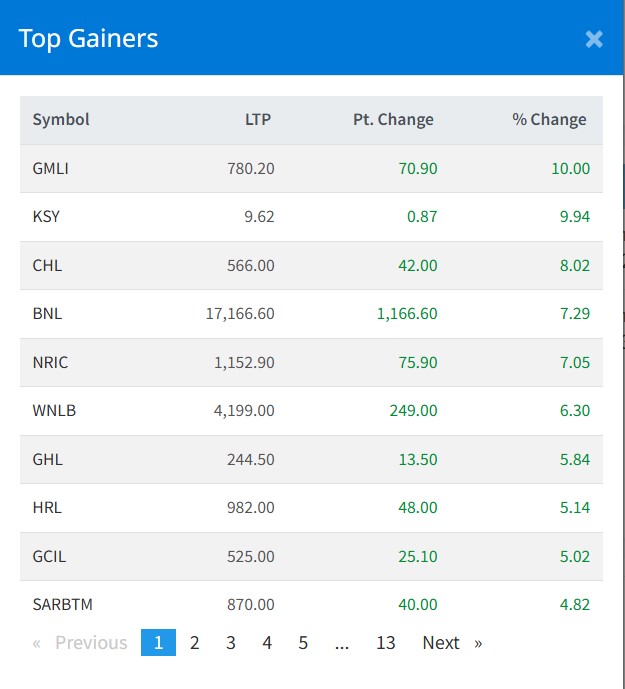Go to page 3 of gainers
625x689 pixels.
[231, 643]
